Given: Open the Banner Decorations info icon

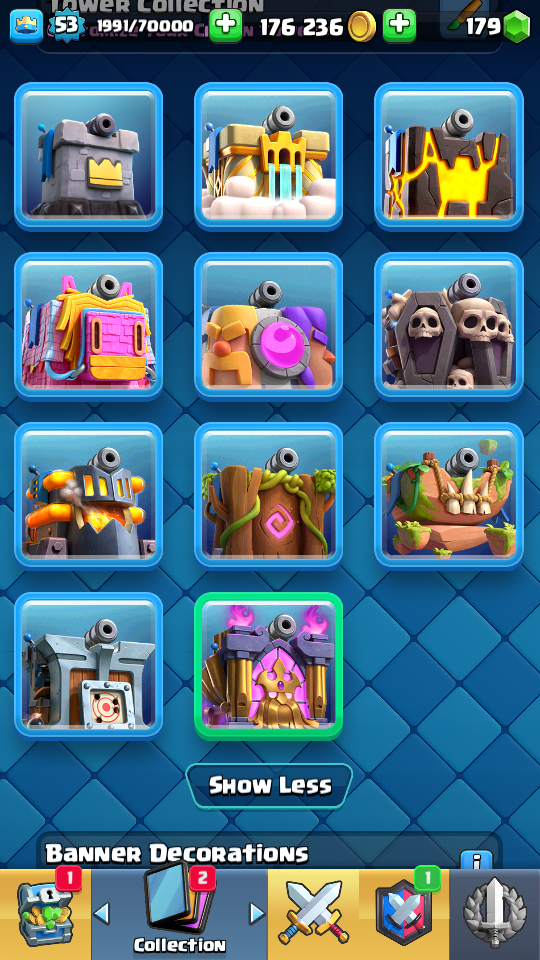Looking at the screenshot, I should coord(477,861).
